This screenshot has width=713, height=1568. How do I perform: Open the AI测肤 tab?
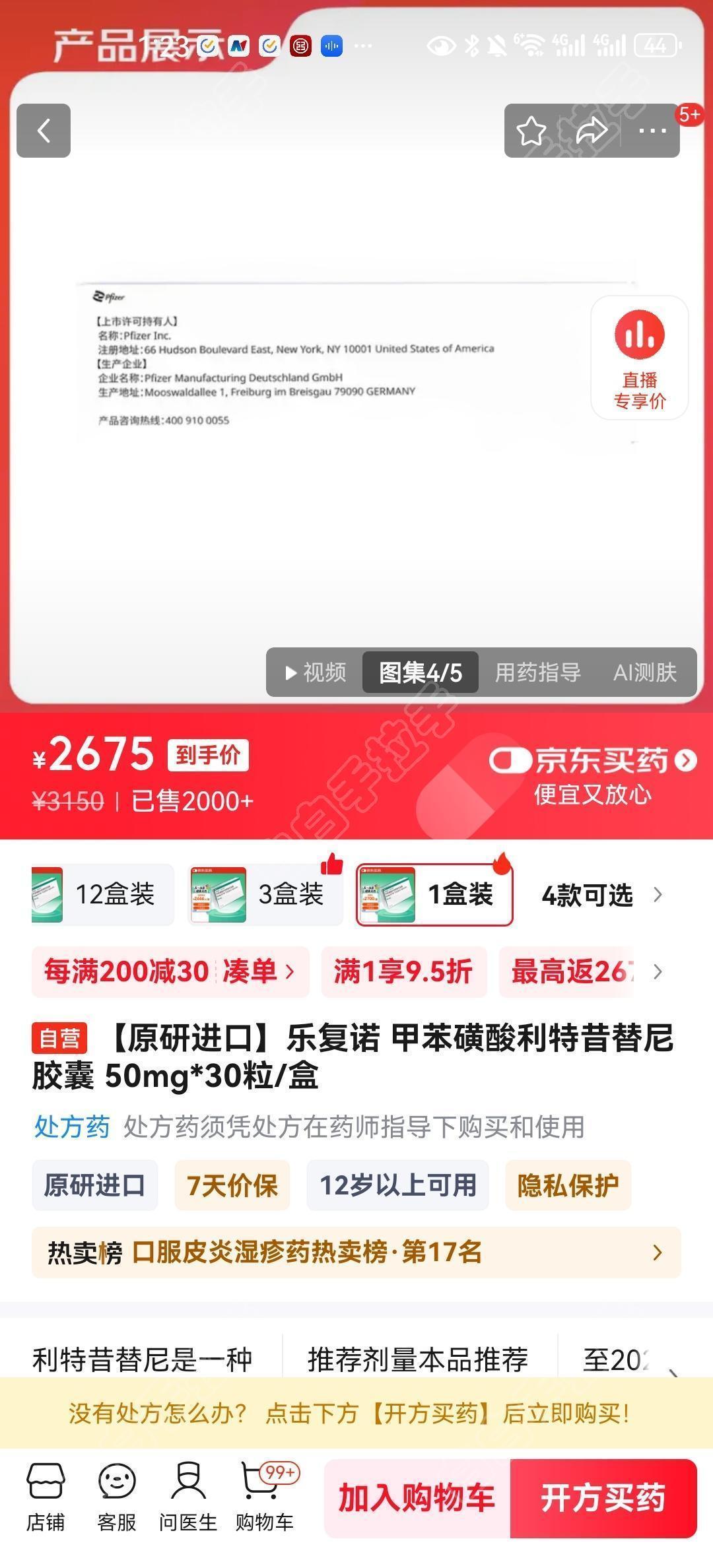pyautogui.click(x=644, y=672)
